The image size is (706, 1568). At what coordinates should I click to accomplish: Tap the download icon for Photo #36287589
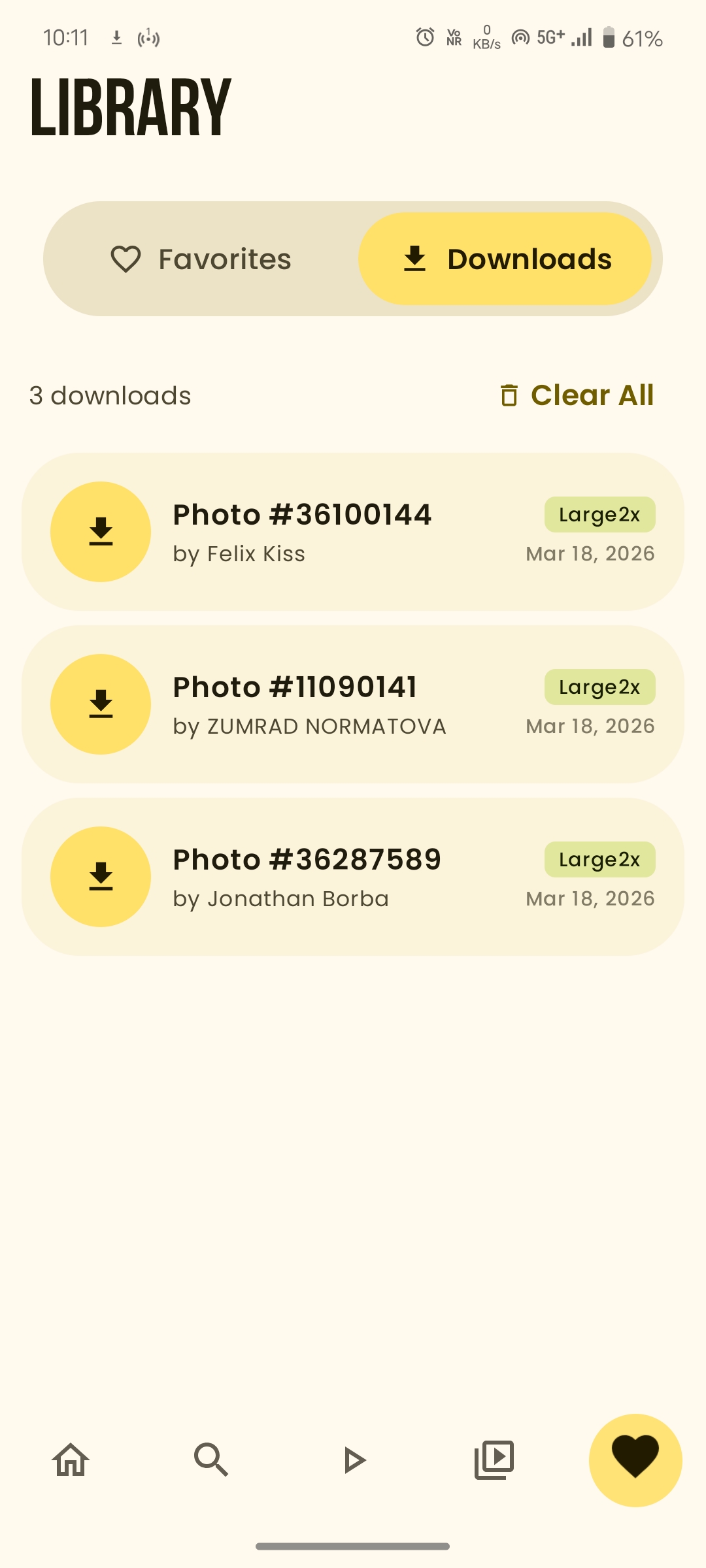(x=100, y=876)
